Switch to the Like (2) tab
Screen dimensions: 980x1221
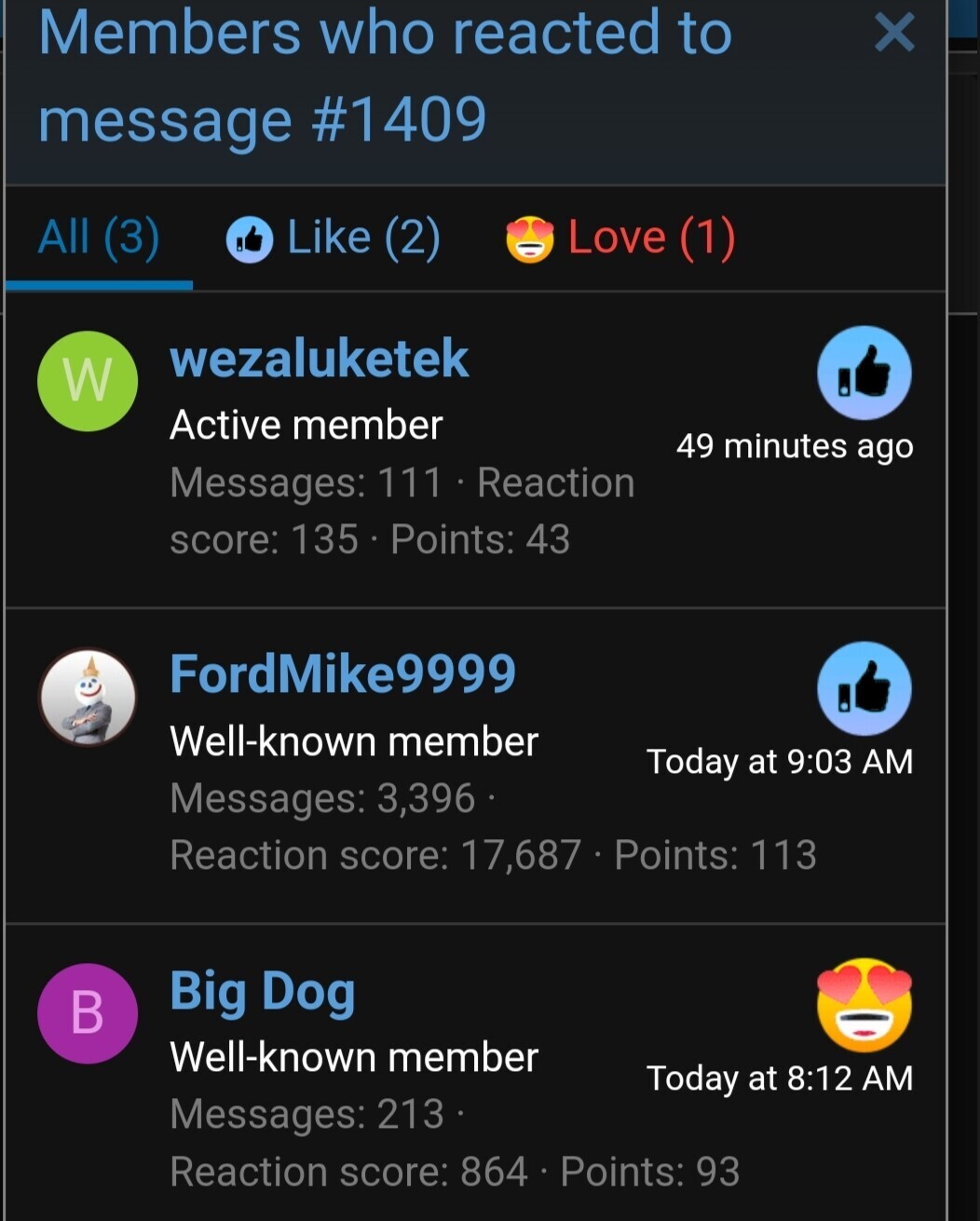(x=333, y=238)
